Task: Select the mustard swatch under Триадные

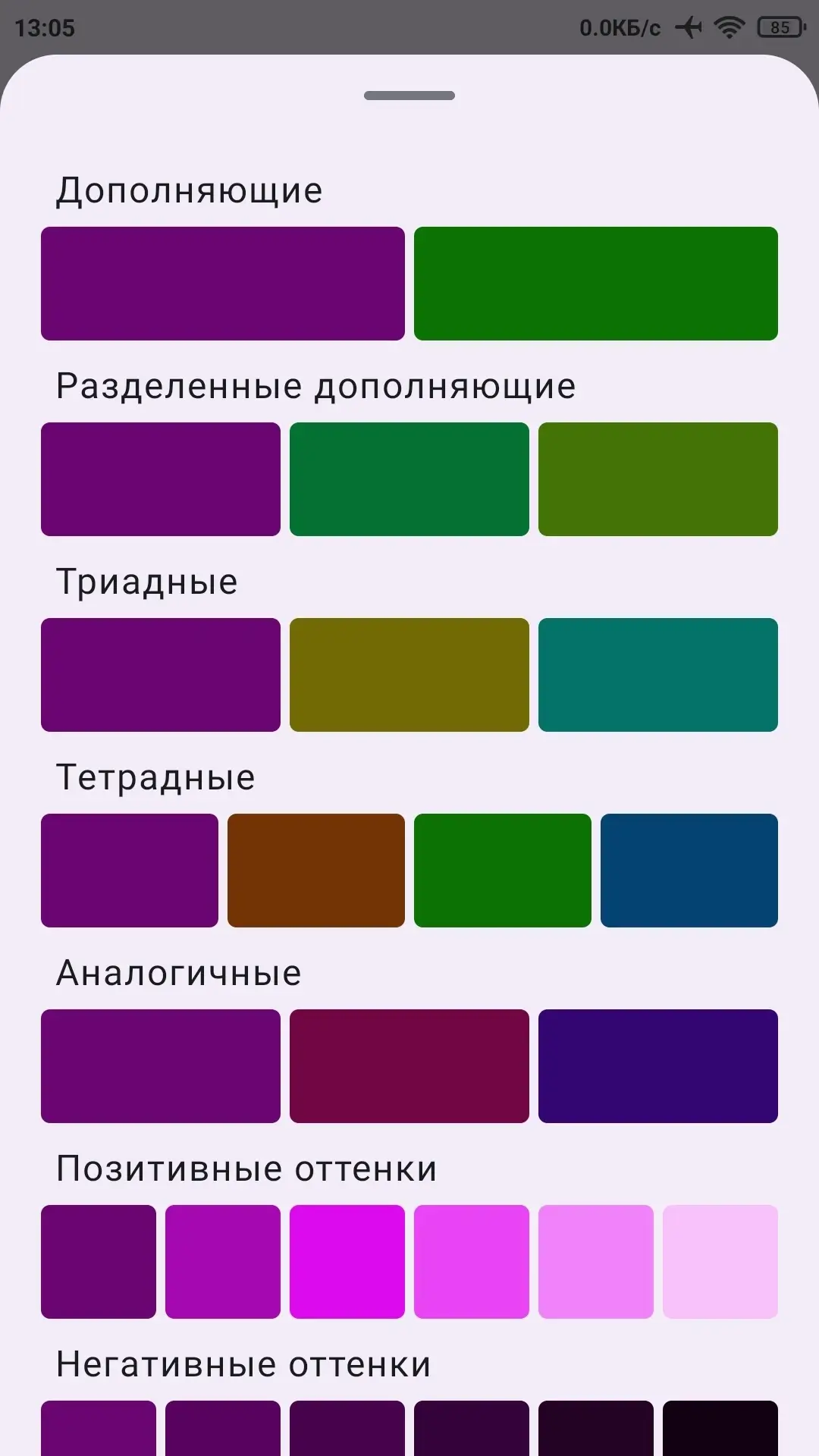Action: pos(409,675)
